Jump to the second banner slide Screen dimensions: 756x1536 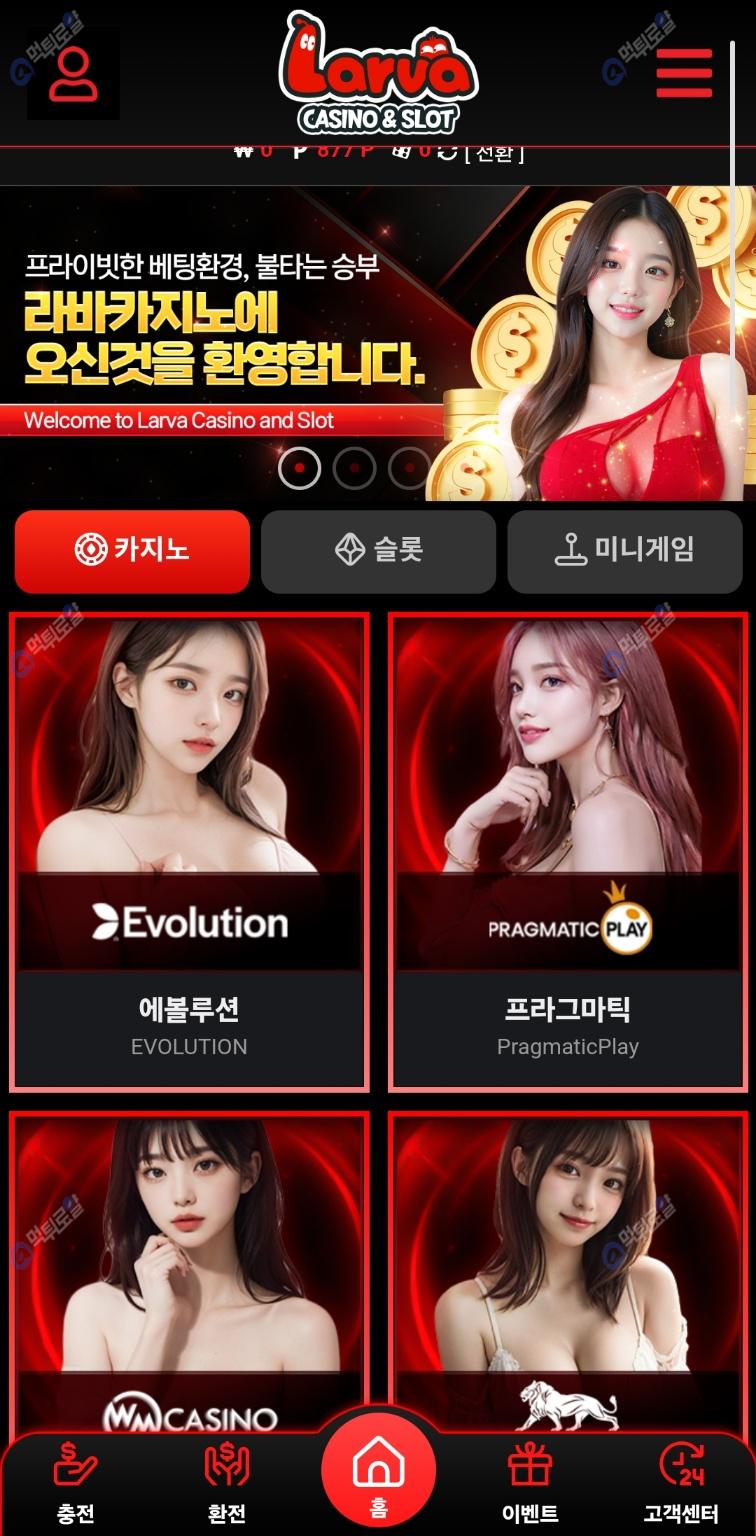(x=354, y=467)
